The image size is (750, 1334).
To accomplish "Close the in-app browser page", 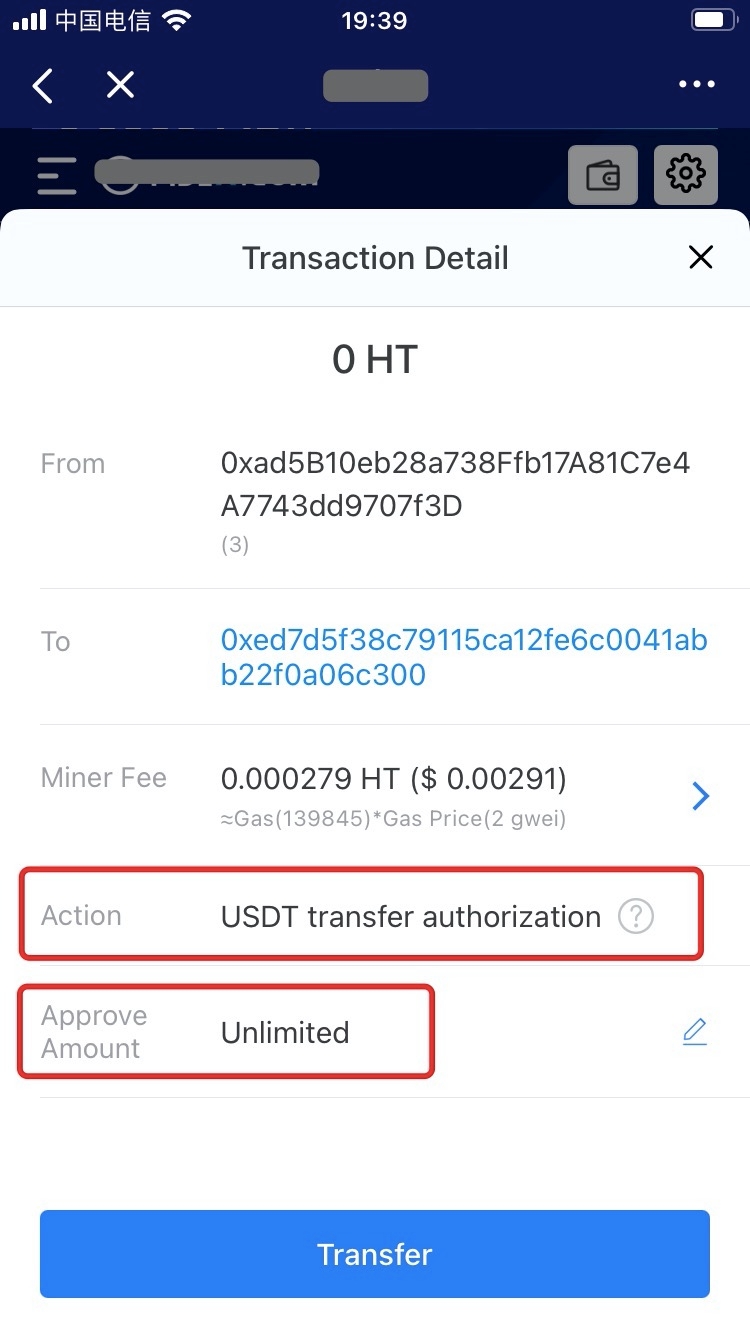I will coord(120,86).
